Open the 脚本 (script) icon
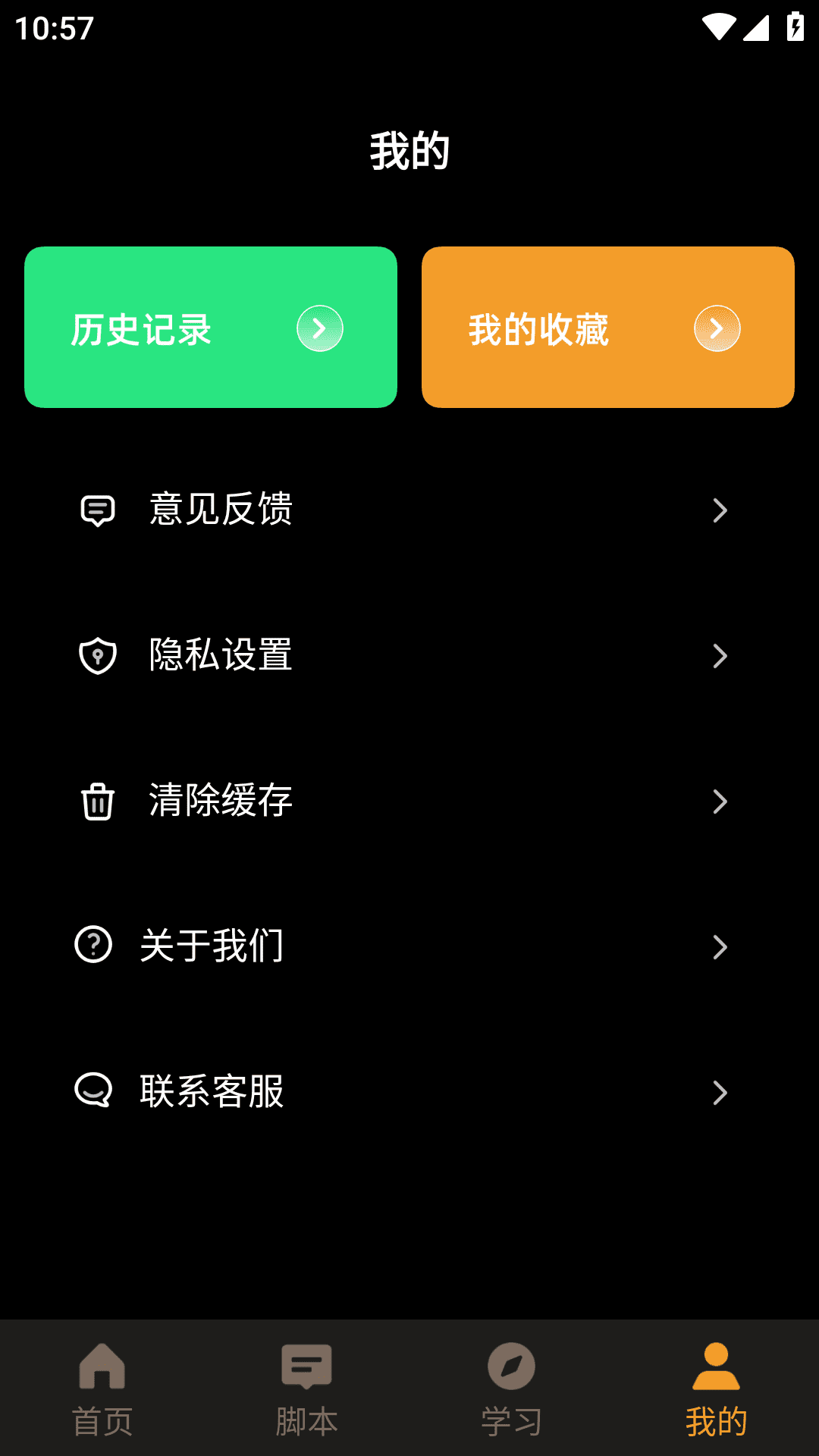 pos(306,1370)
